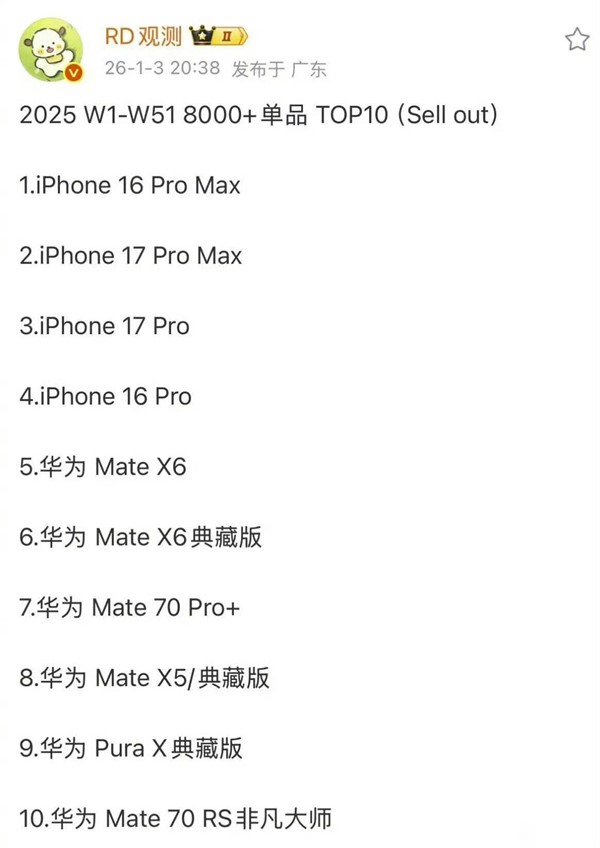Tap the RD观测 username
600x848 pixels.
(143, 37)
